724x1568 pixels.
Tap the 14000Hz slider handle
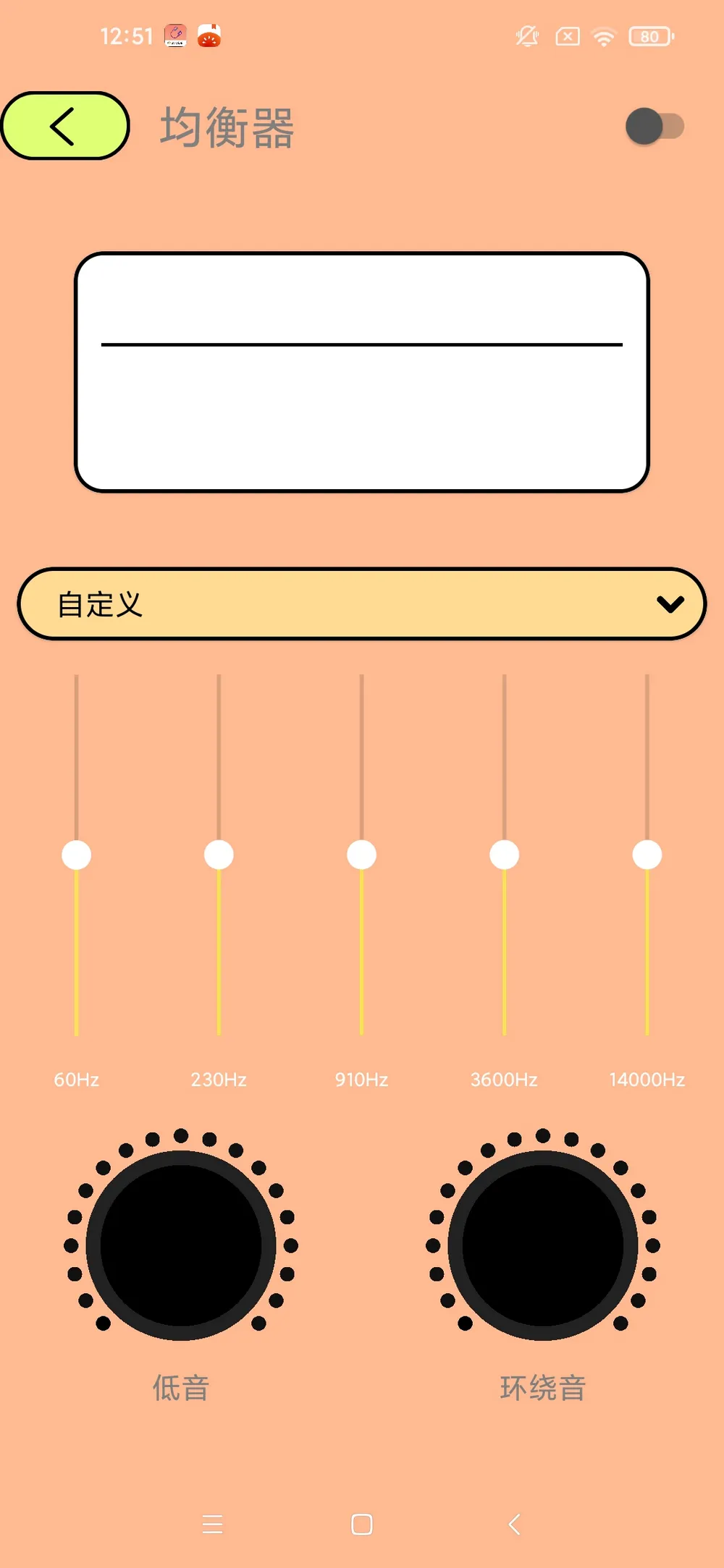pyautogui.click(x=647, y=855)
